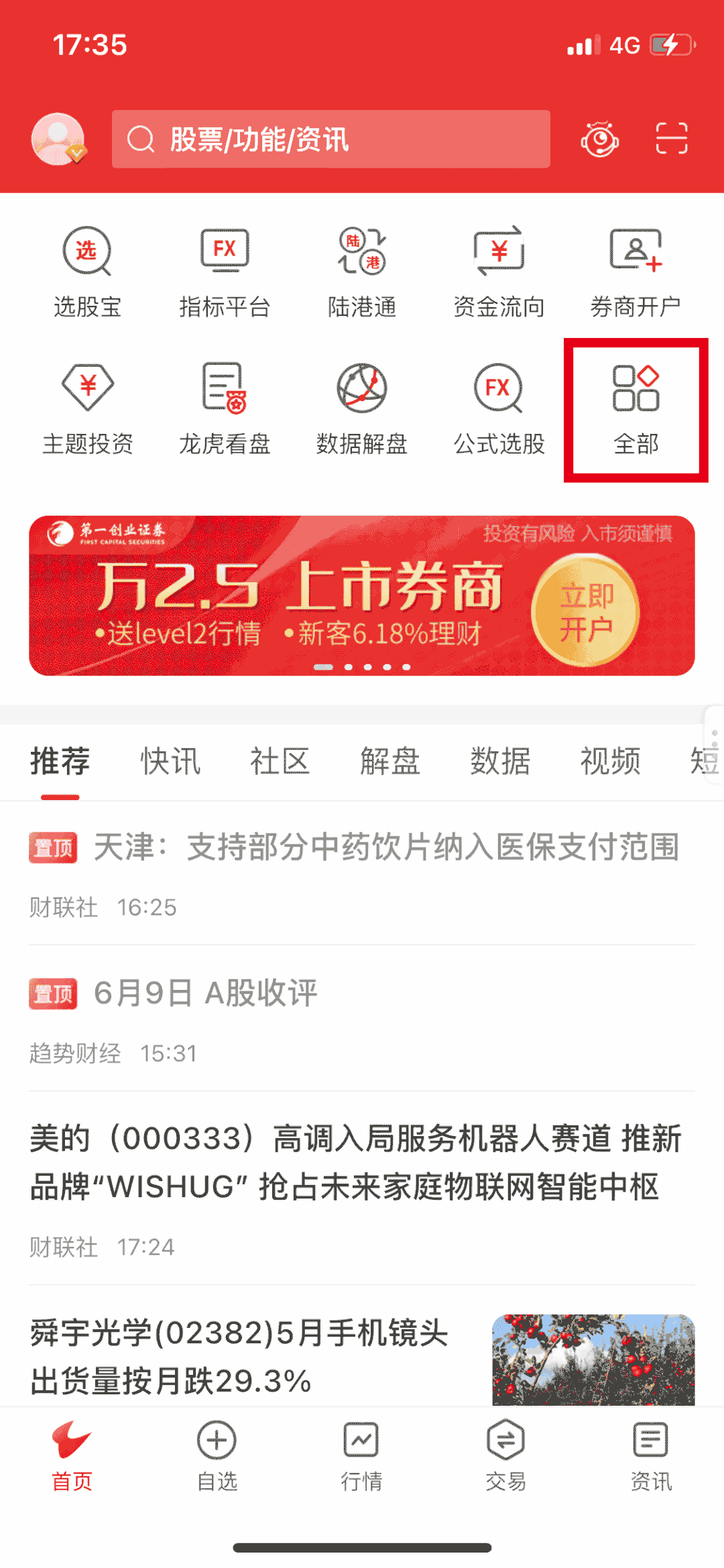Open the robot assistant icon

(599, 139)
